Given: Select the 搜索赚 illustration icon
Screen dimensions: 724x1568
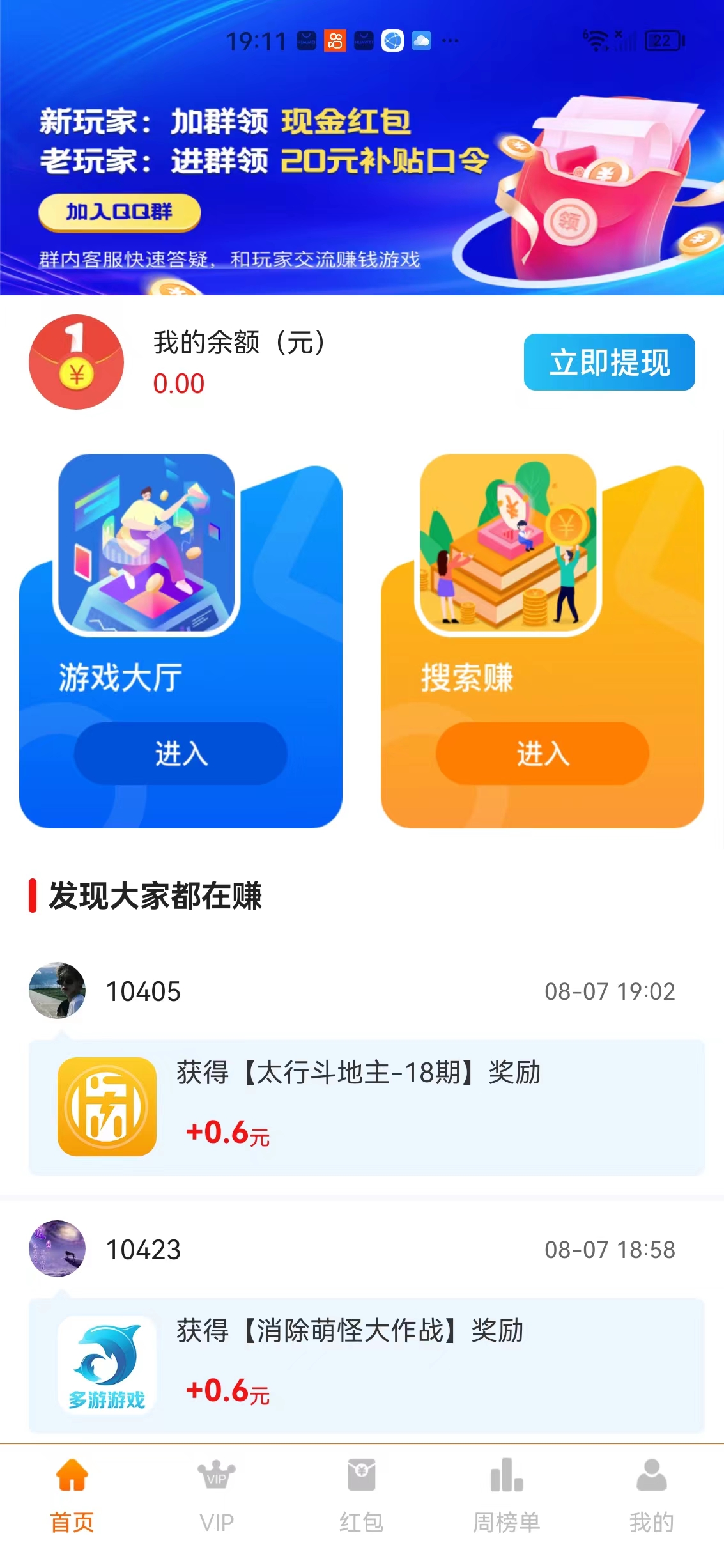Looking at the screenshot, I should [x=508, y=547].
